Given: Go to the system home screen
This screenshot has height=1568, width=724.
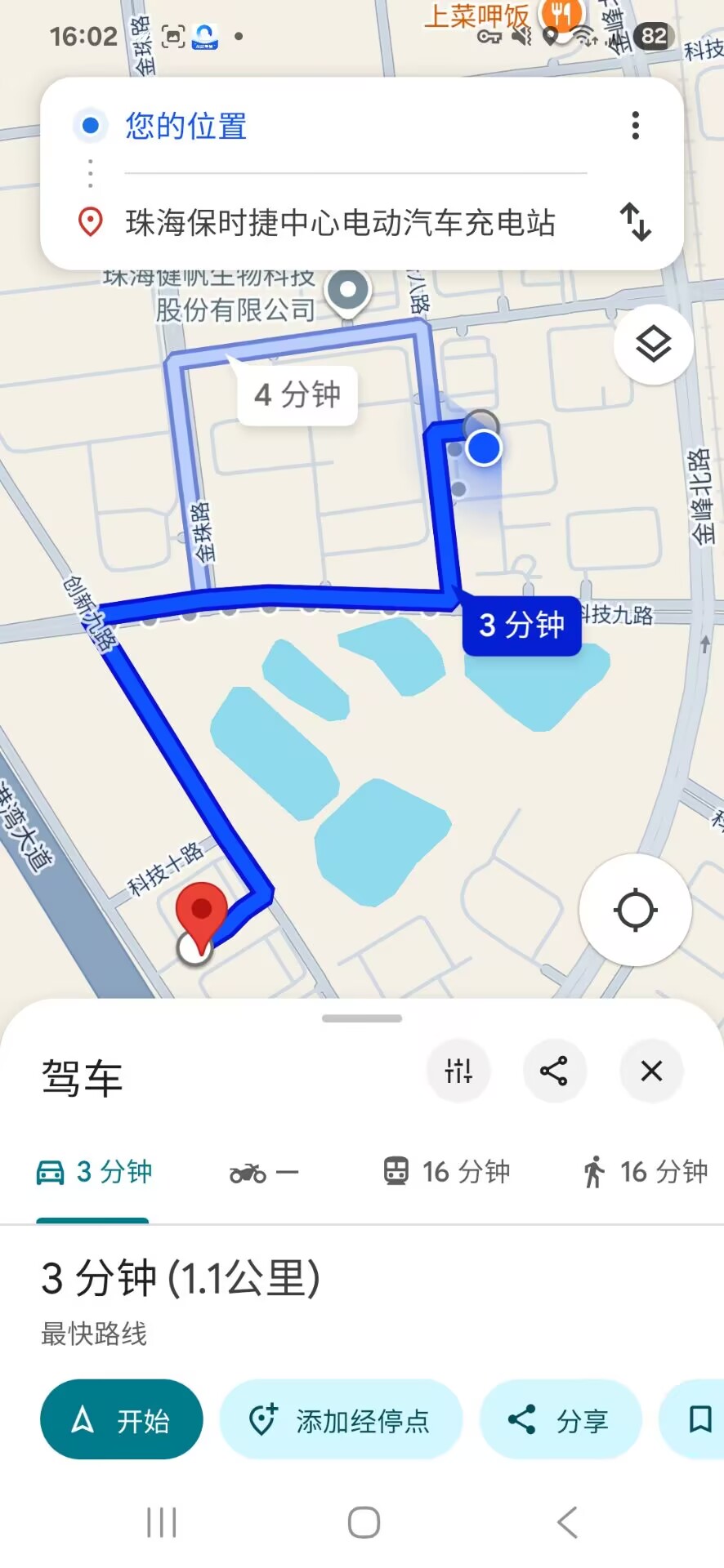Looking at the screenshot, I should coord(364,1522).
